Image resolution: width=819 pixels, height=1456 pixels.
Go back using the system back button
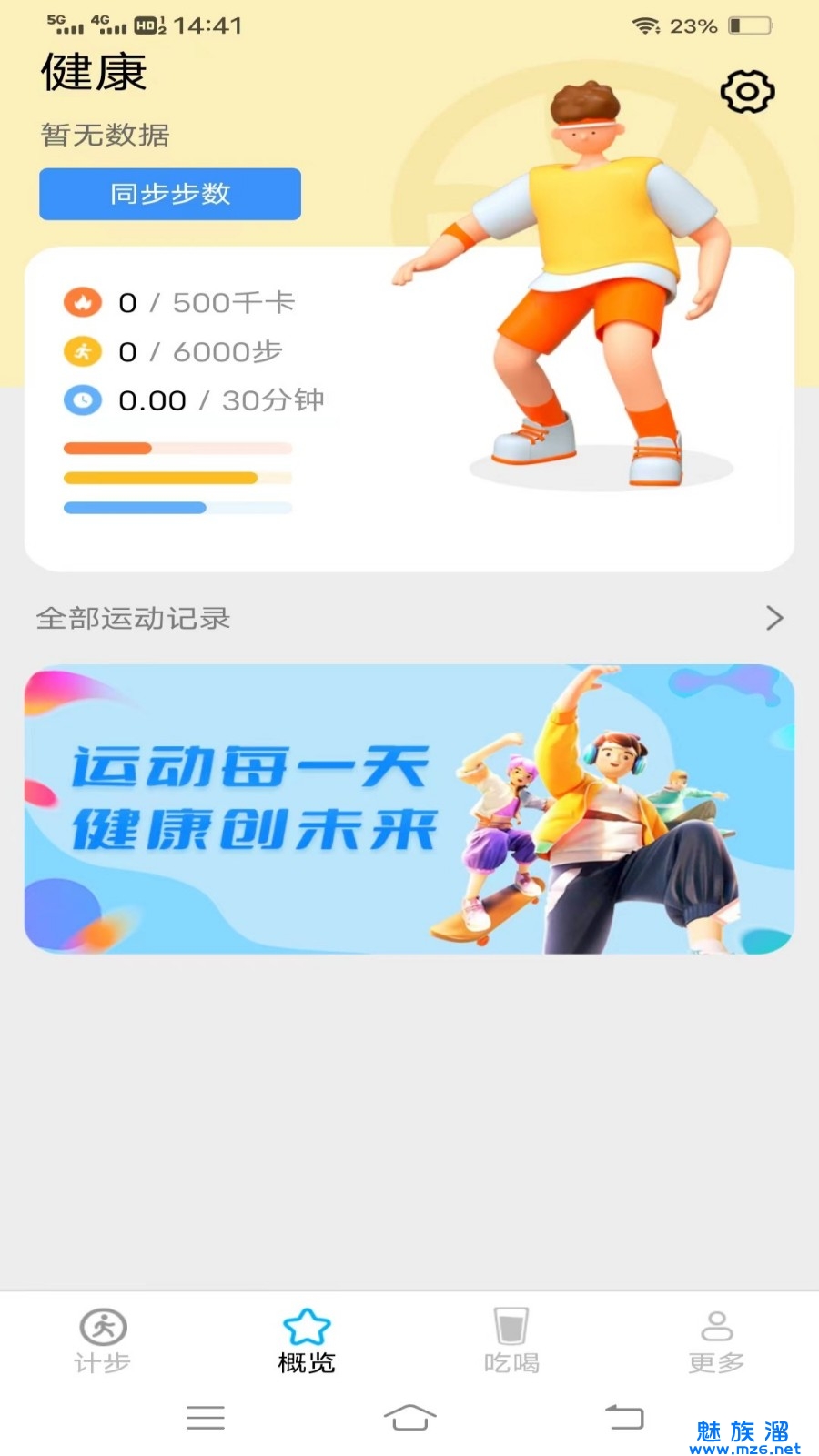point(624,1417)
